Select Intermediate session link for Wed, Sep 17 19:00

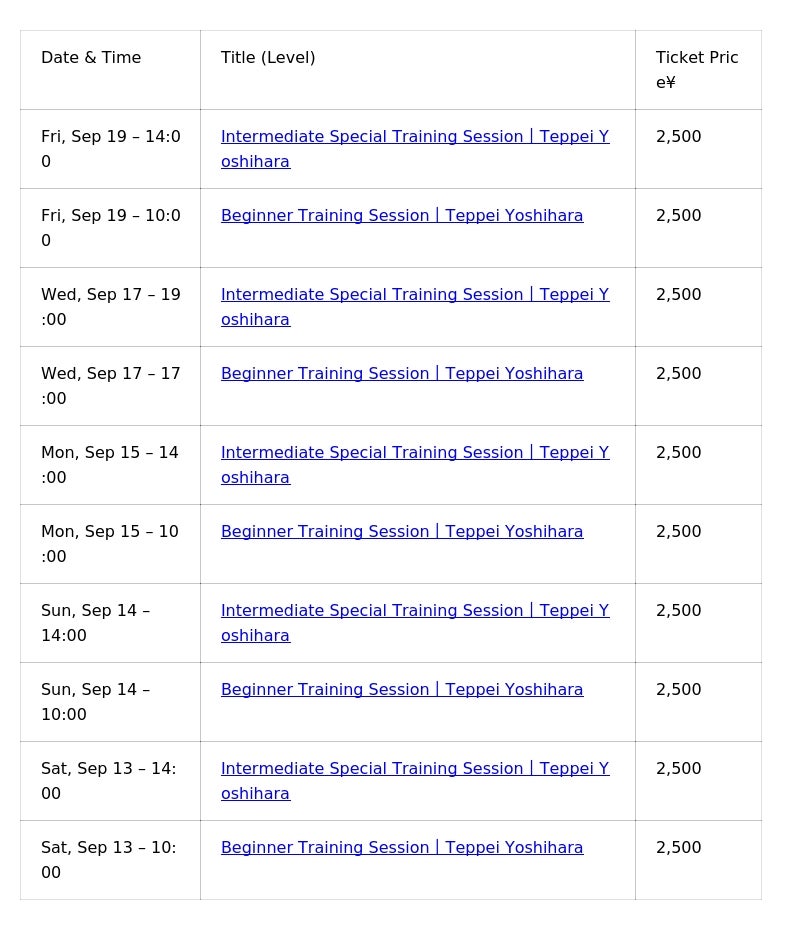(414, 295)
